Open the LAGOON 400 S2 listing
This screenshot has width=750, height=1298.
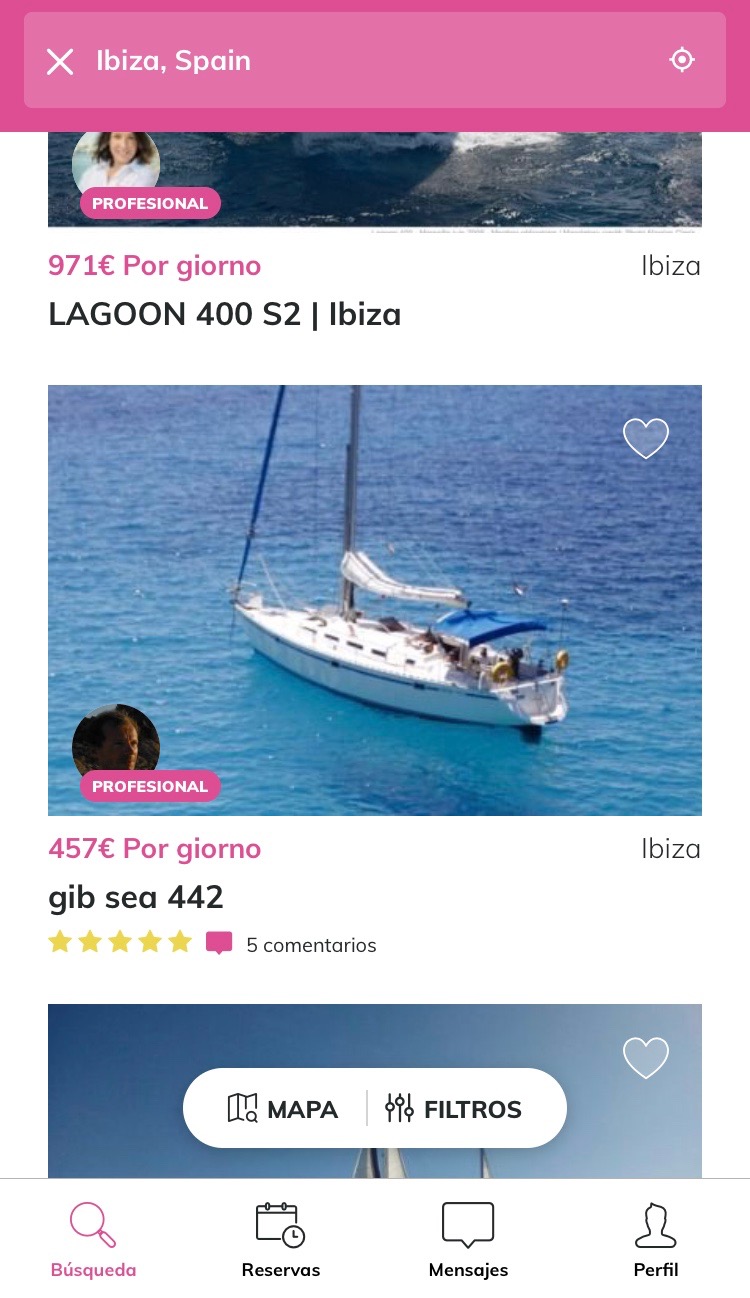coord(224,315)
